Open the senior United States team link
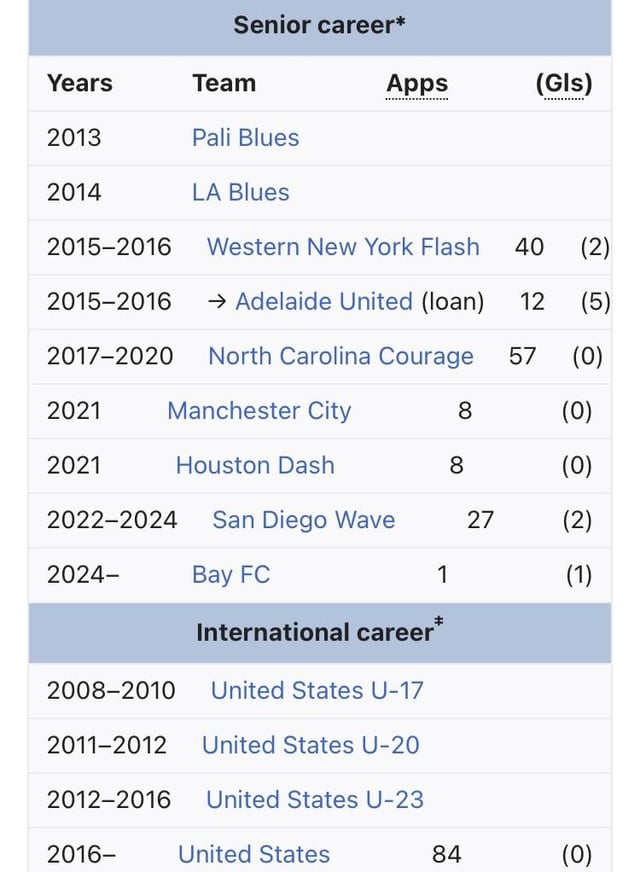This screenshot has height=872, width=640. pos(253,854)
